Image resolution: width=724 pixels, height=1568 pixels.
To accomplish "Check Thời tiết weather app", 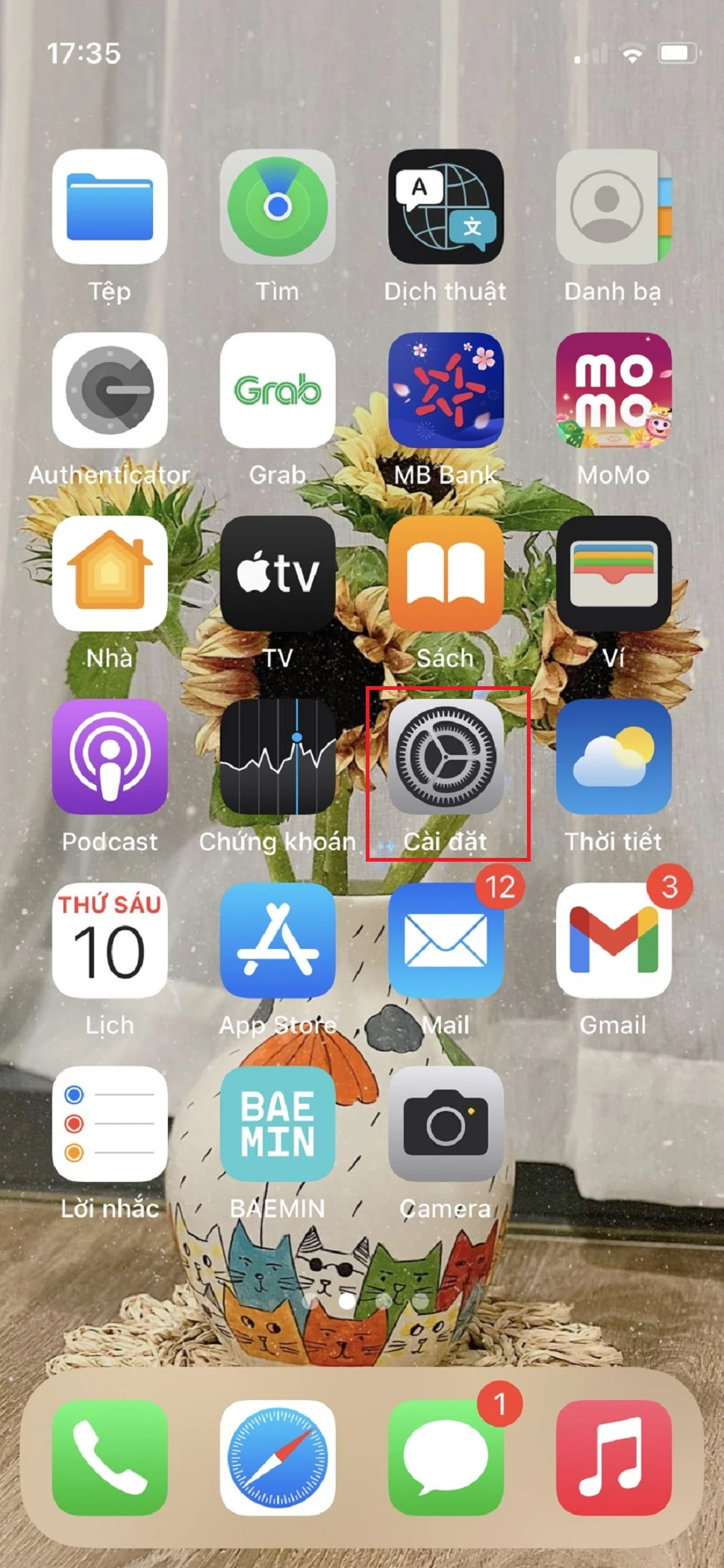I will pos(614,756).
